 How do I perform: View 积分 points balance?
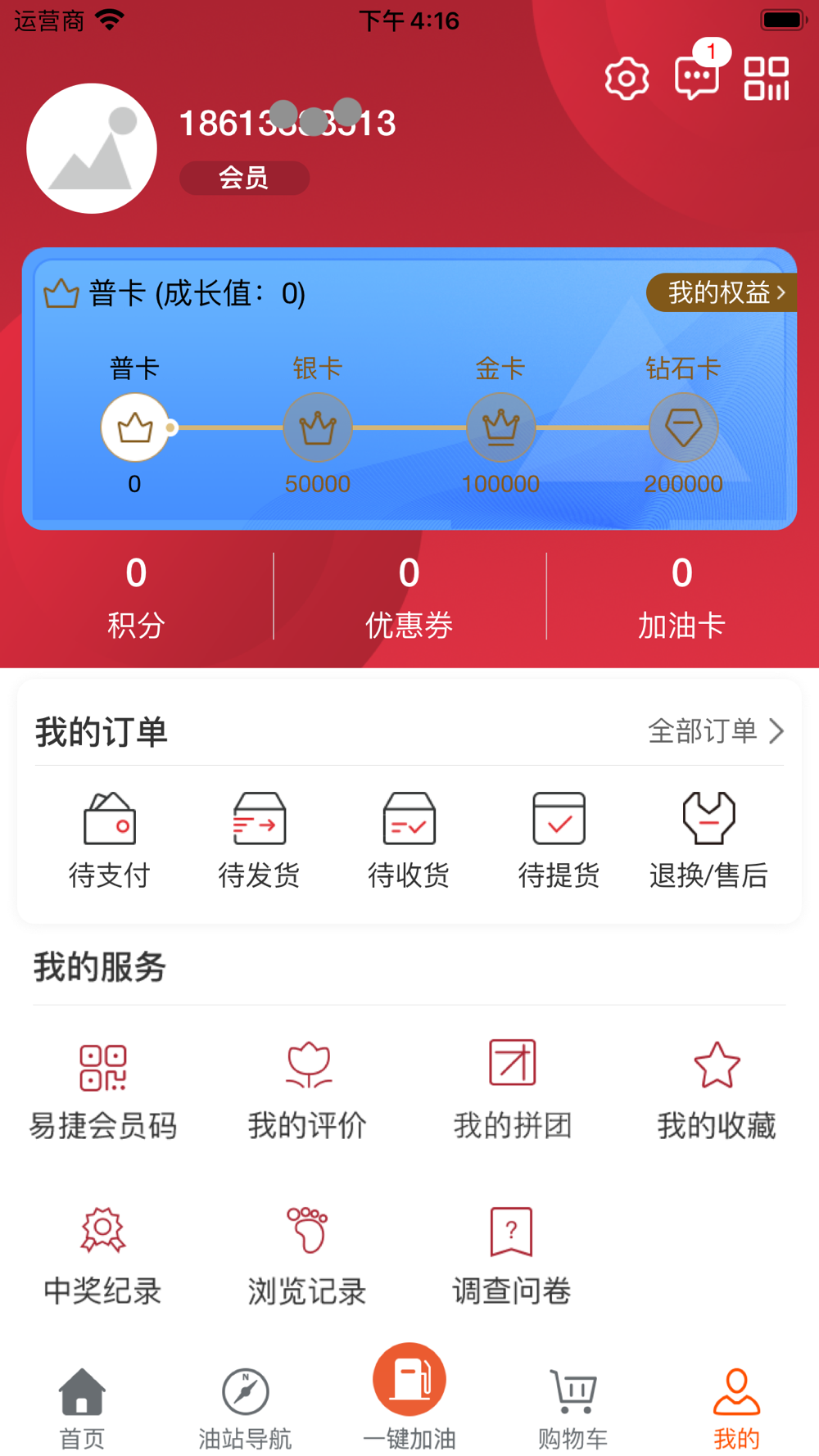click(136, 596)
